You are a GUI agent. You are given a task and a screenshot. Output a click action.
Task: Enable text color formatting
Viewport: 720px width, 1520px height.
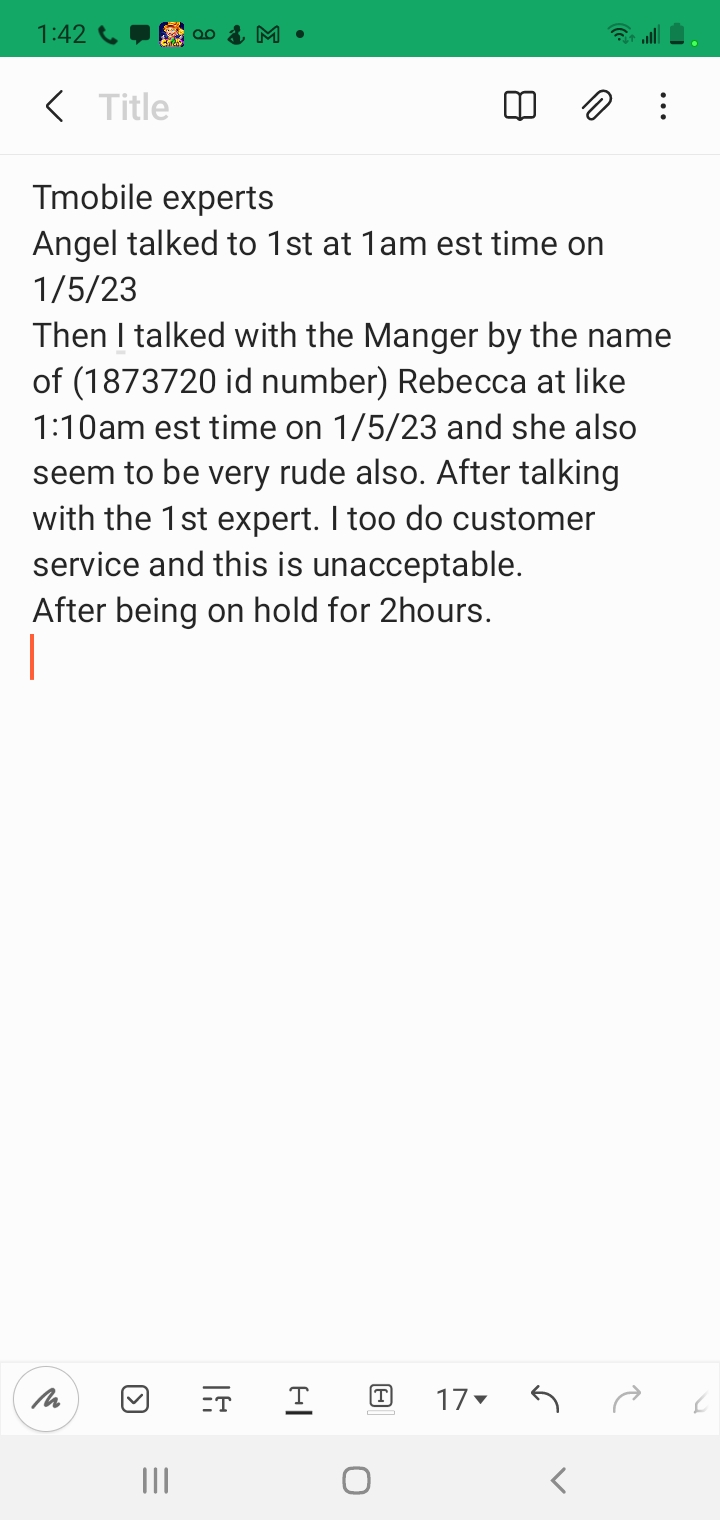298,1399
